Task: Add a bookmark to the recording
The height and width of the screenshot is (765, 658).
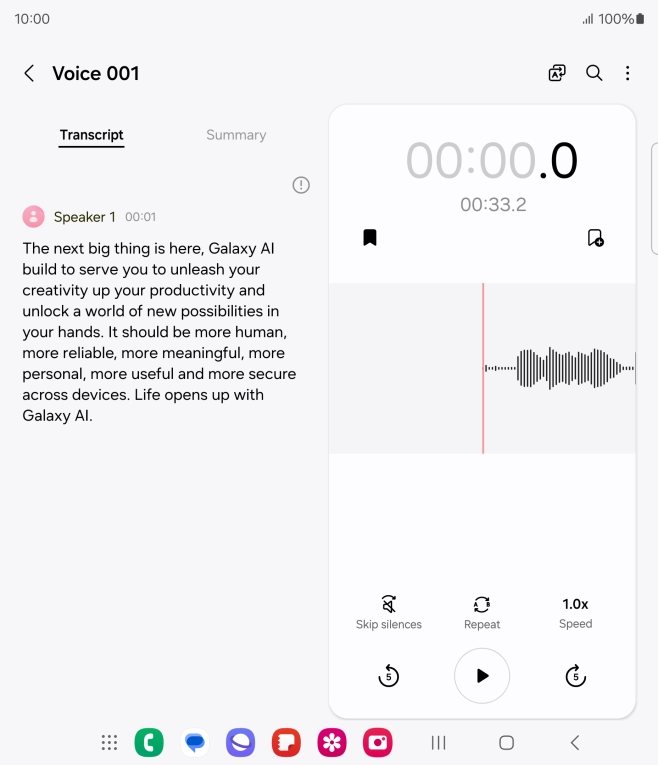Action: point(370,238)
